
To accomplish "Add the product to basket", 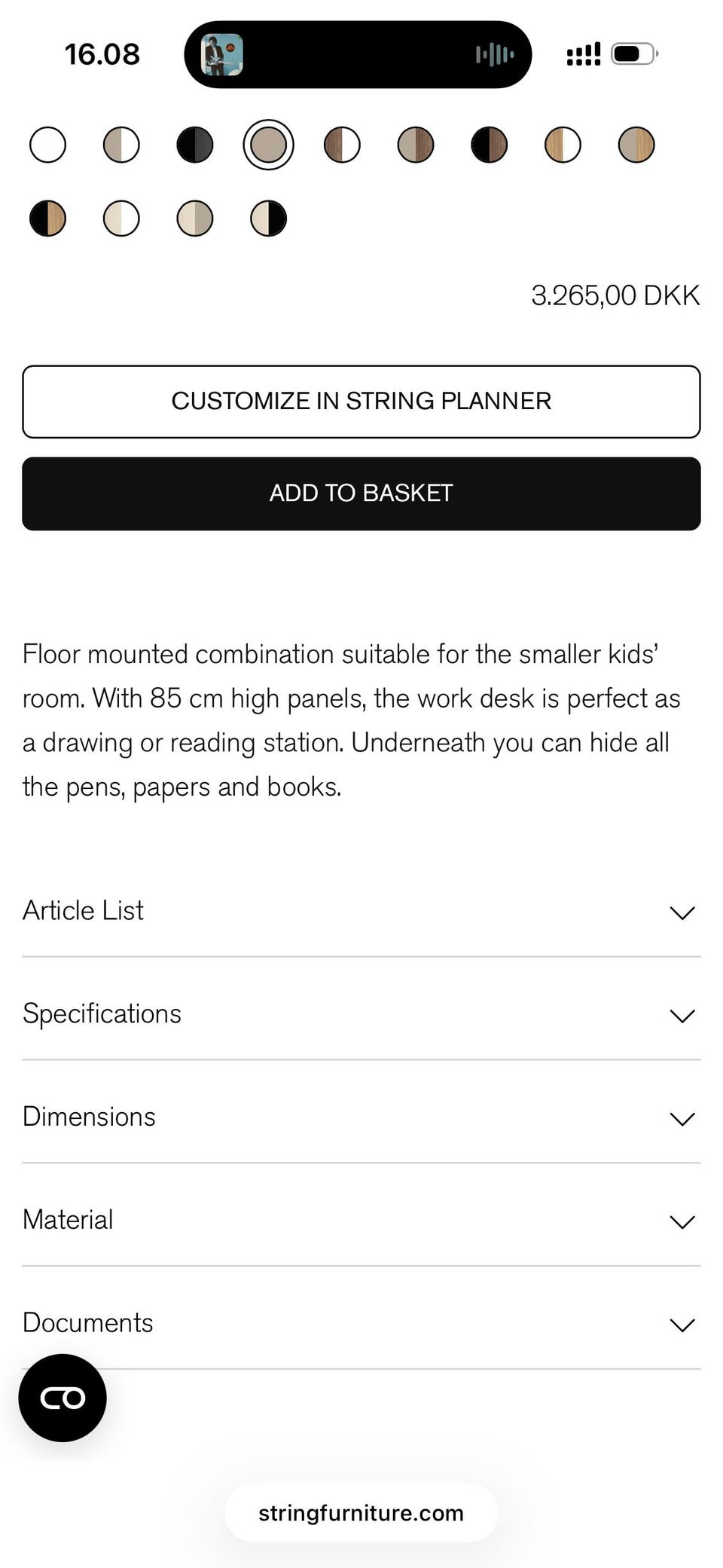I will [361, 494].
